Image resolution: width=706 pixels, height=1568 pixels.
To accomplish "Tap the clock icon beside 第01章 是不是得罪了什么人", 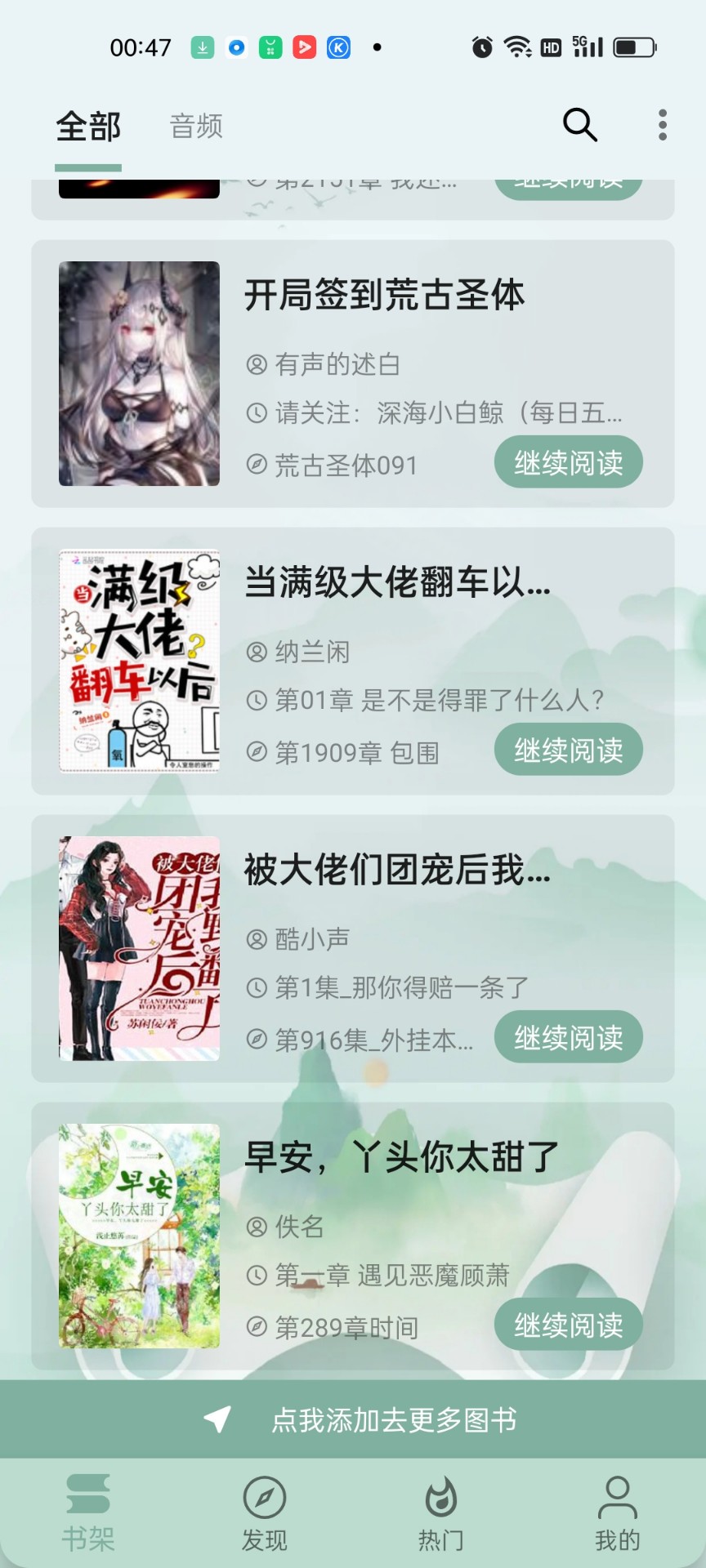I will [257, 701].
